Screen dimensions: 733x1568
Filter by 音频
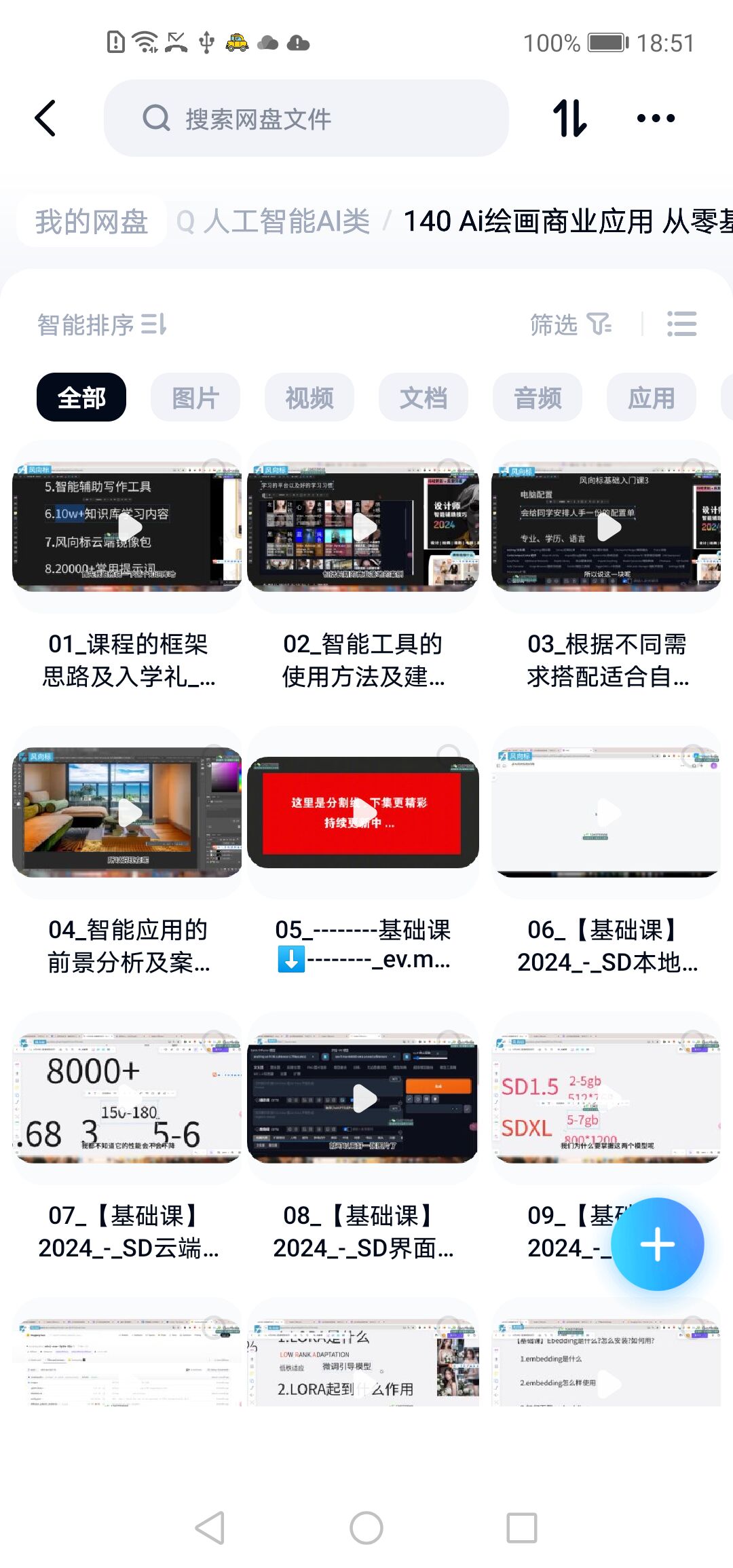pyautogui.click(x=538, y=398)
